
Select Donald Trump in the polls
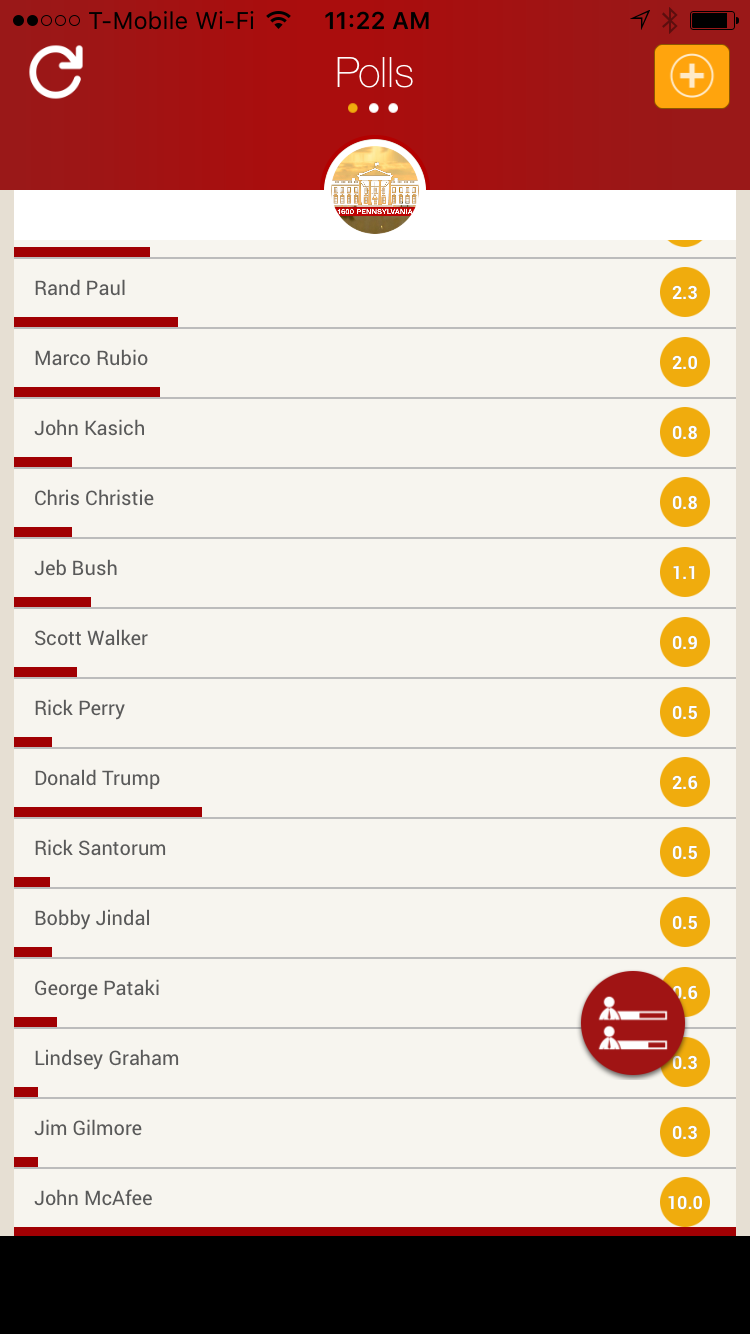[375, 783]
